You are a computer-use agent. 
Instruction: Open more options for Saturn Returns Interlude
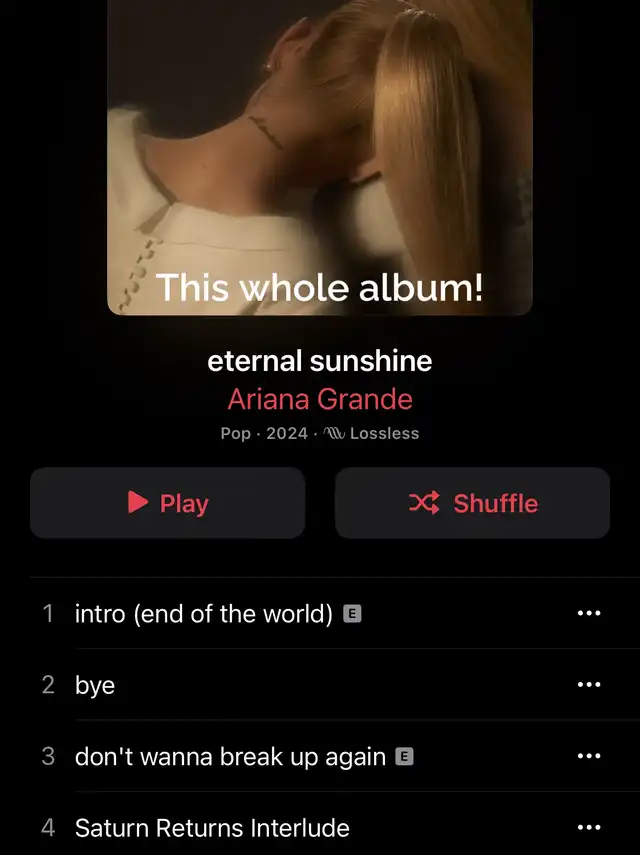tap(589, 828)
